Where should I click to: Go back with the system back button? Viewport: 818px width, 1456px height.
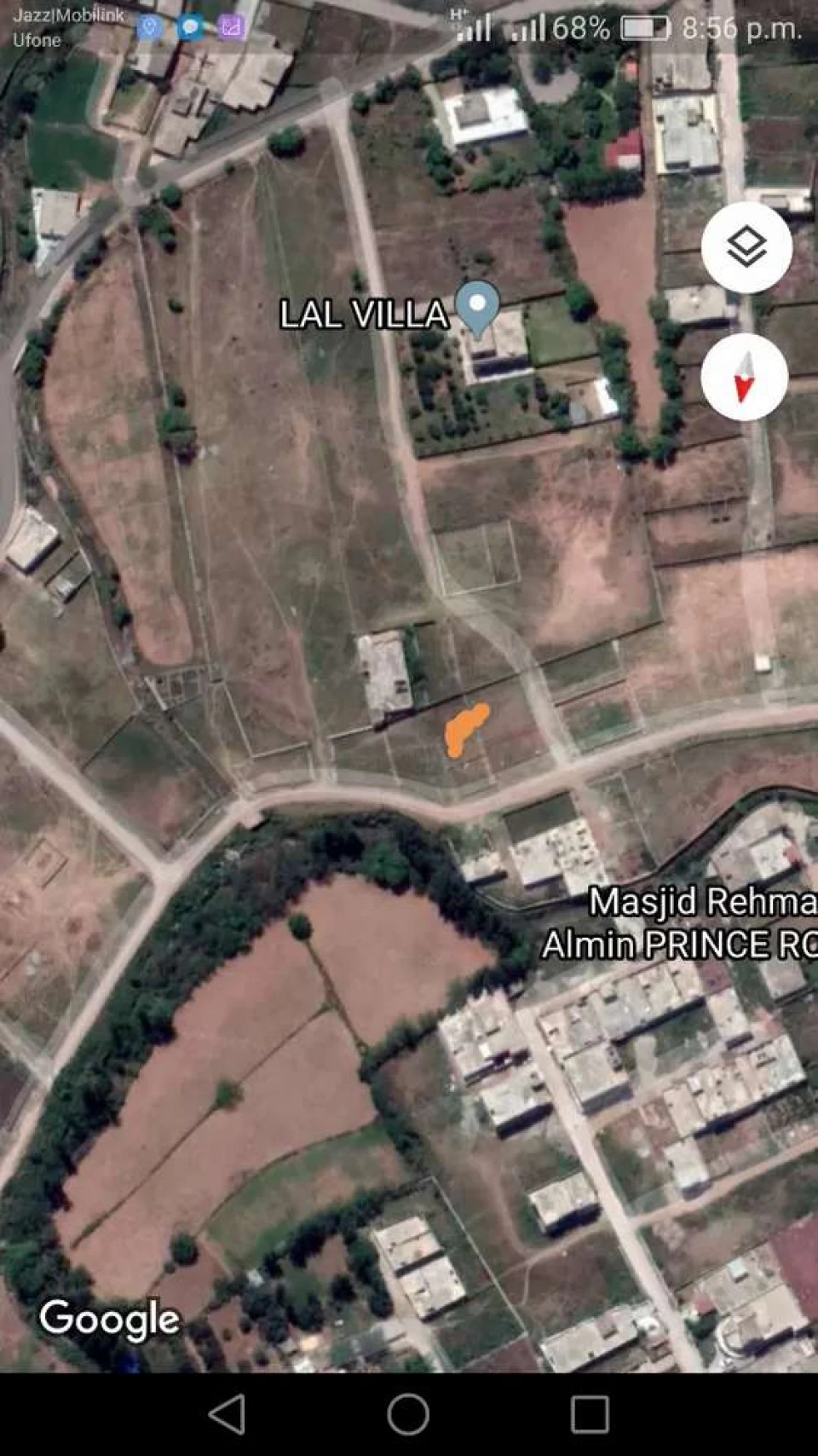click(x=228, y=1414)
